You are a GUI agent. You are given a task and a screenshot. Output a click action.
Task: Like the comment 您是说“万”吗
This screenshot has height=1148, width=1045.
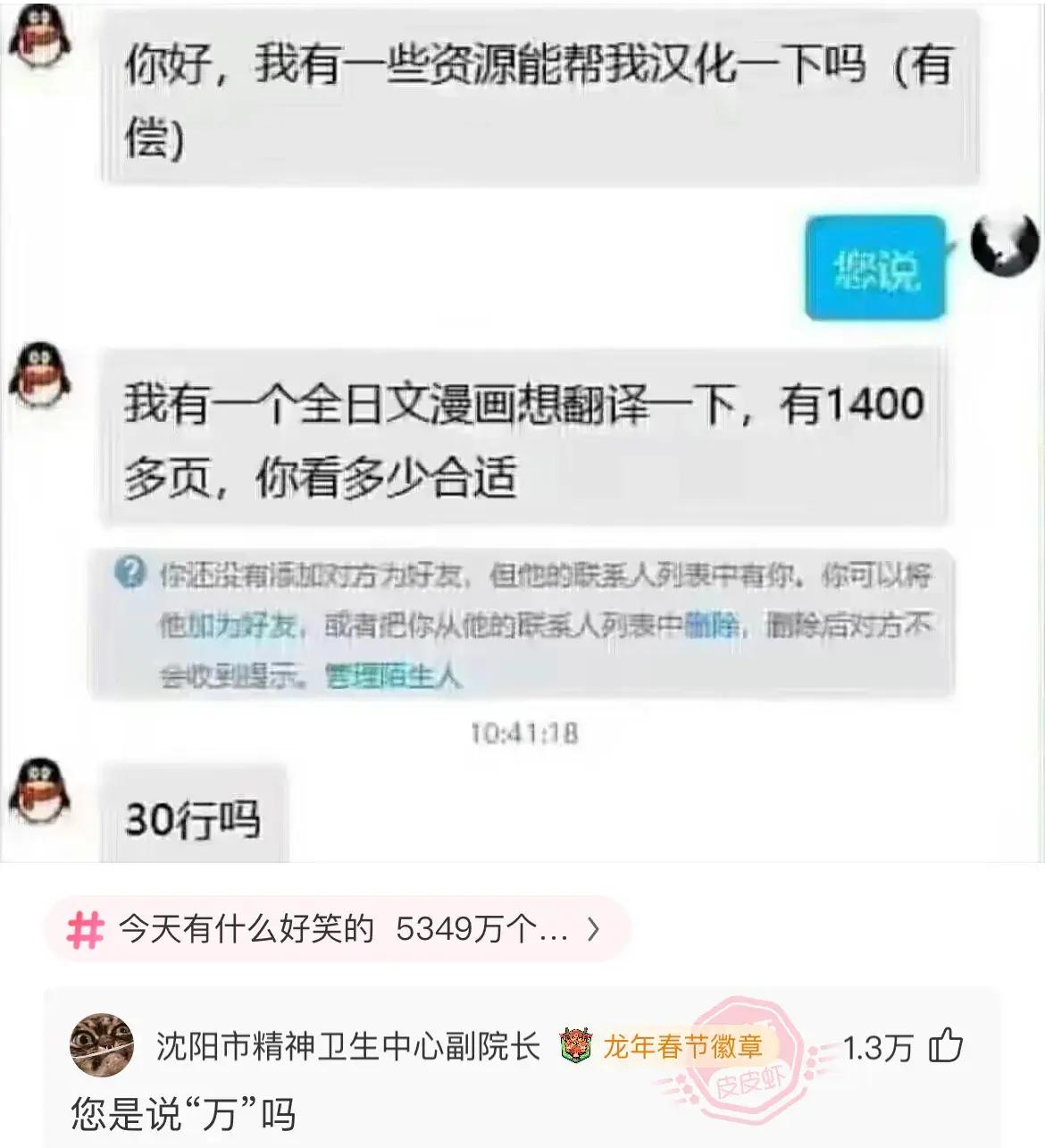(946, 1045)
